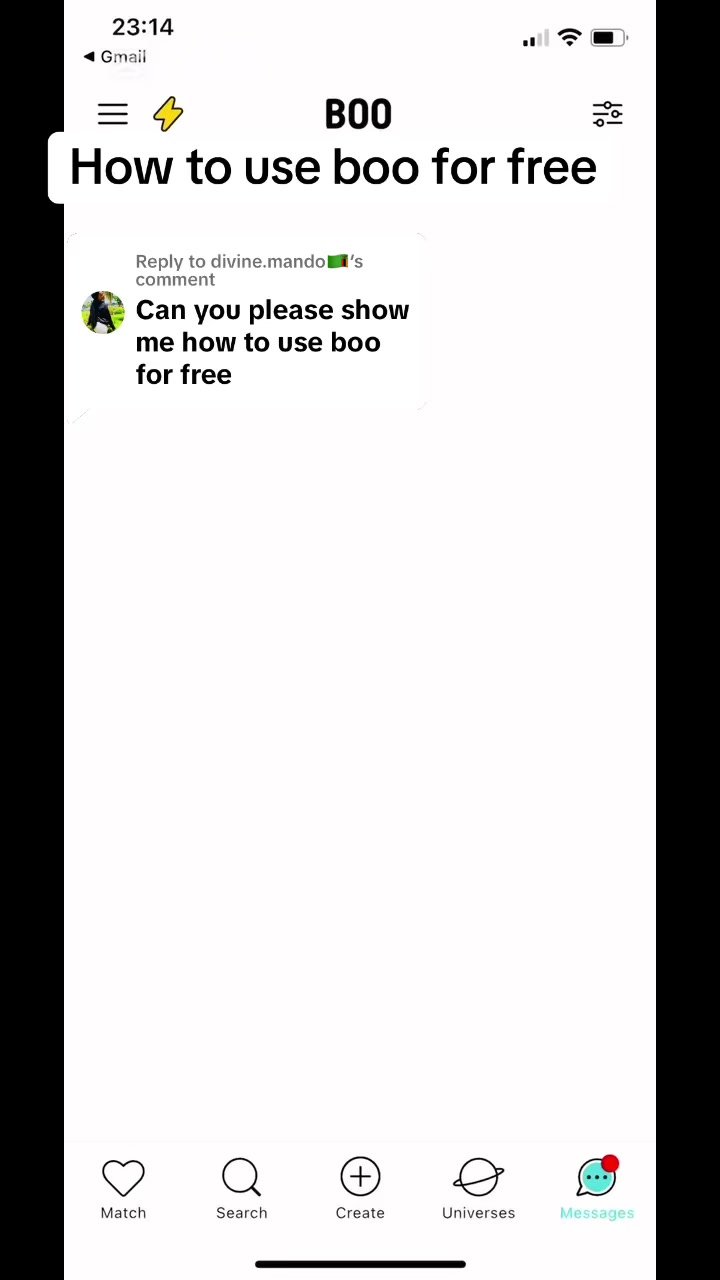Switch to the Match tab
Viewport: 720px width, 1280px height.
(x=123, y=1188)
